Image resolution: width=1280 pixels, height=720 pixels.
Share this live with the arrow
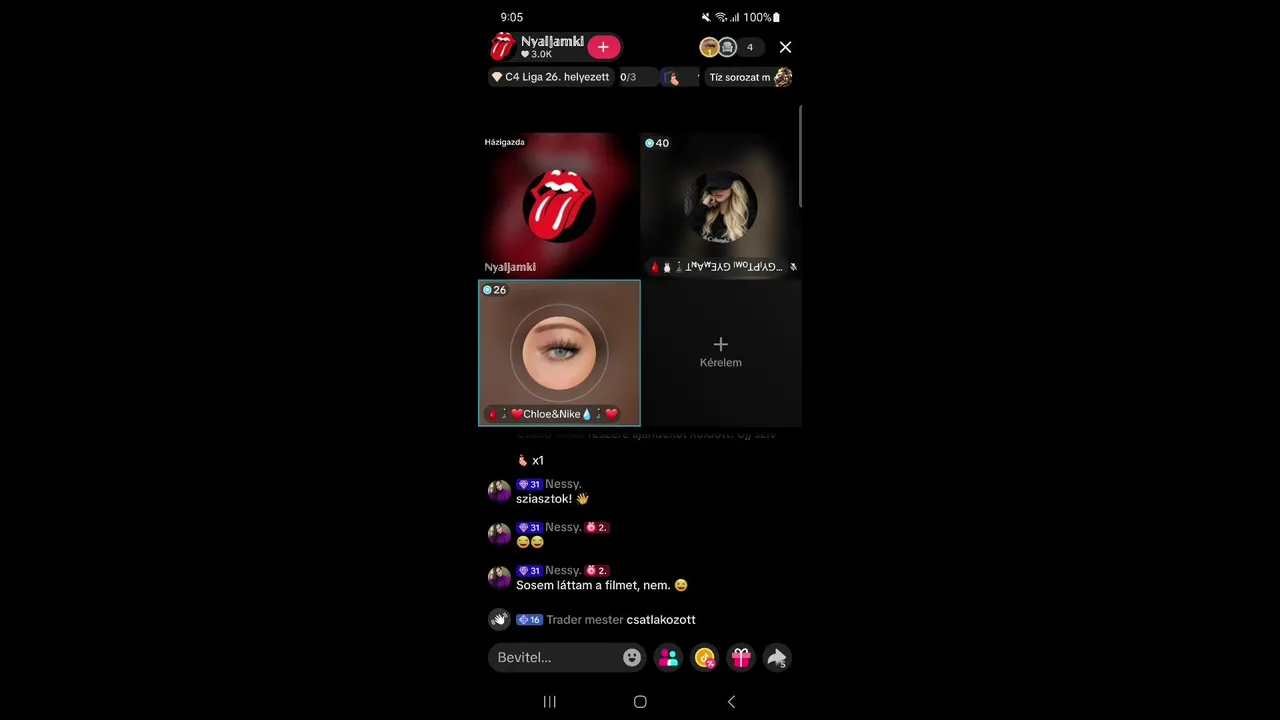[x=777, y=657]
